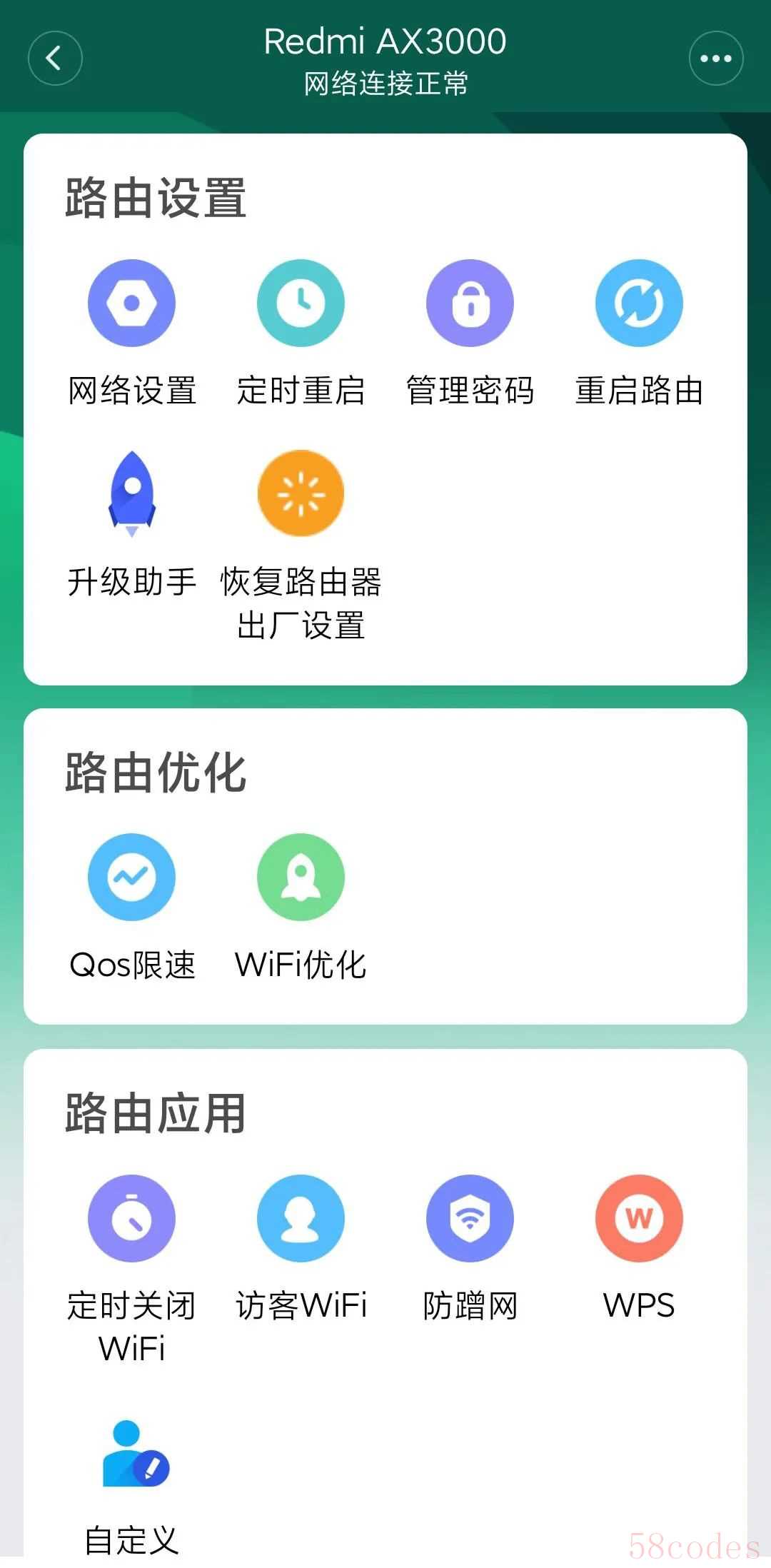Image resolution: width=771 pixels, height=1568 pixels.
Task: Open Qos限速 speed limit settings
Action: (131, 877)
